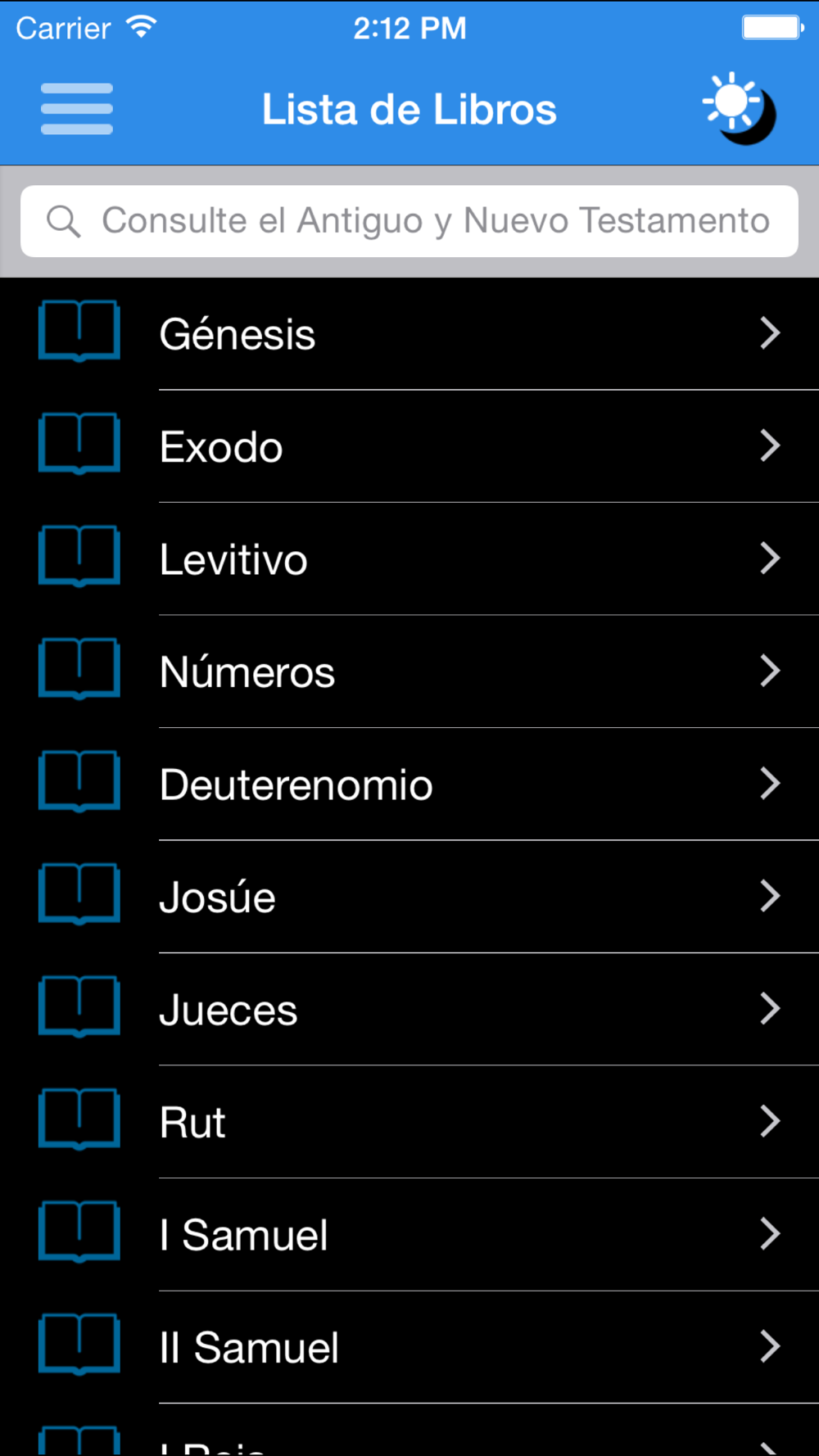
Task: Open the Números book
Action: (x=409, y=671)
